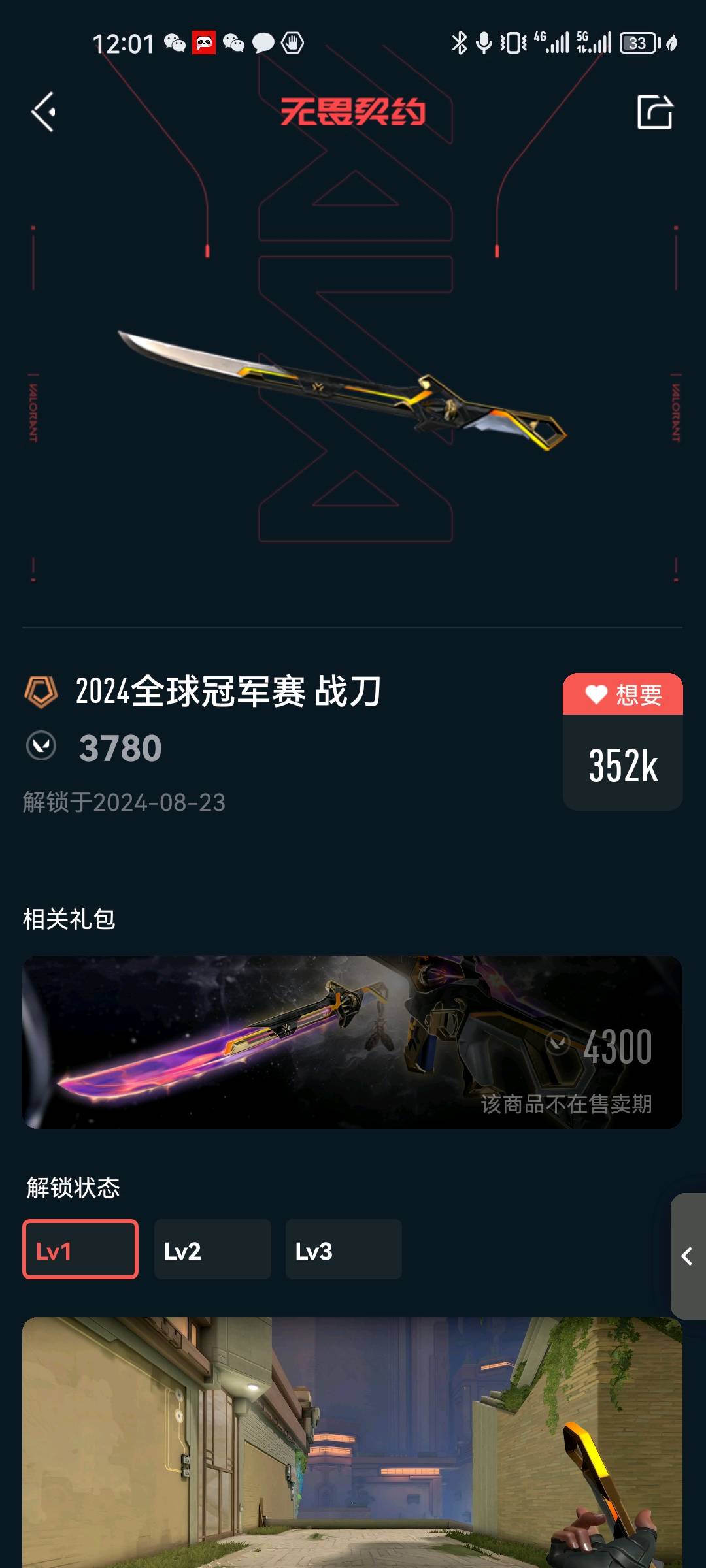Open the Lv1 gameplay preview image

click(352, 1444)
